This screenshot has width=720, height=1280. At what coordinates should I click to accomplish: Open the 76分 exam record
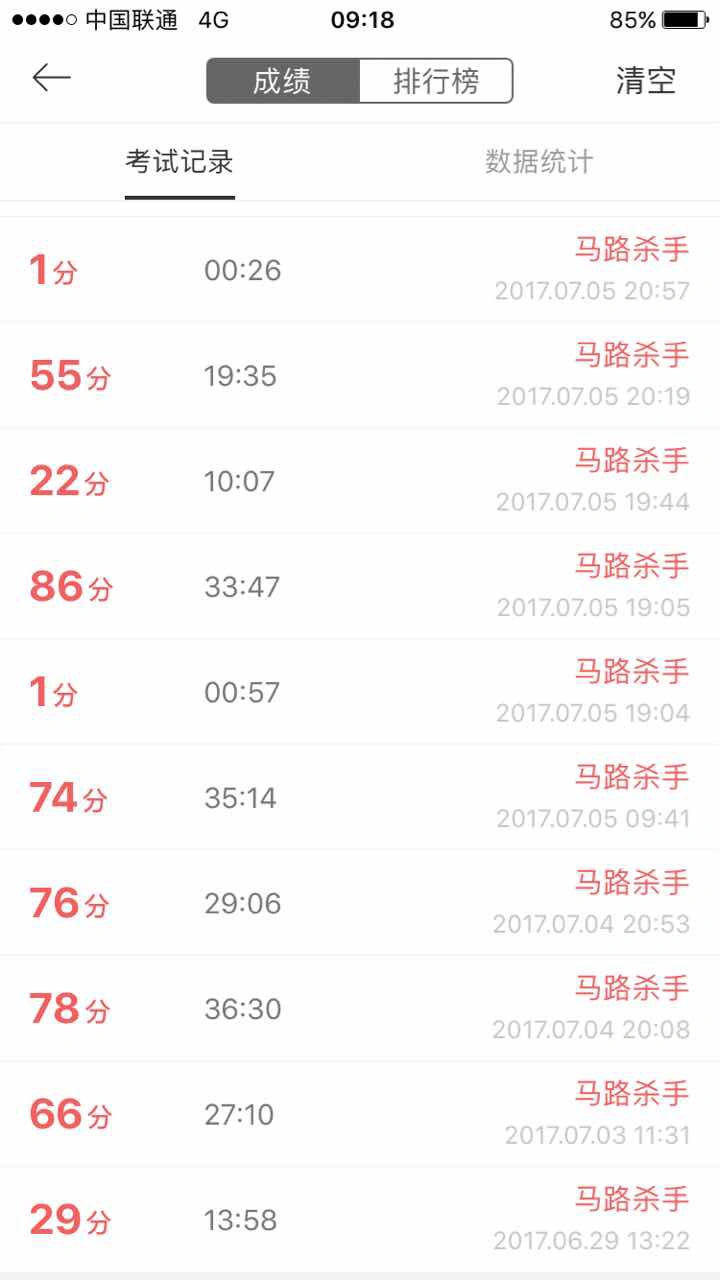[360, 903]
